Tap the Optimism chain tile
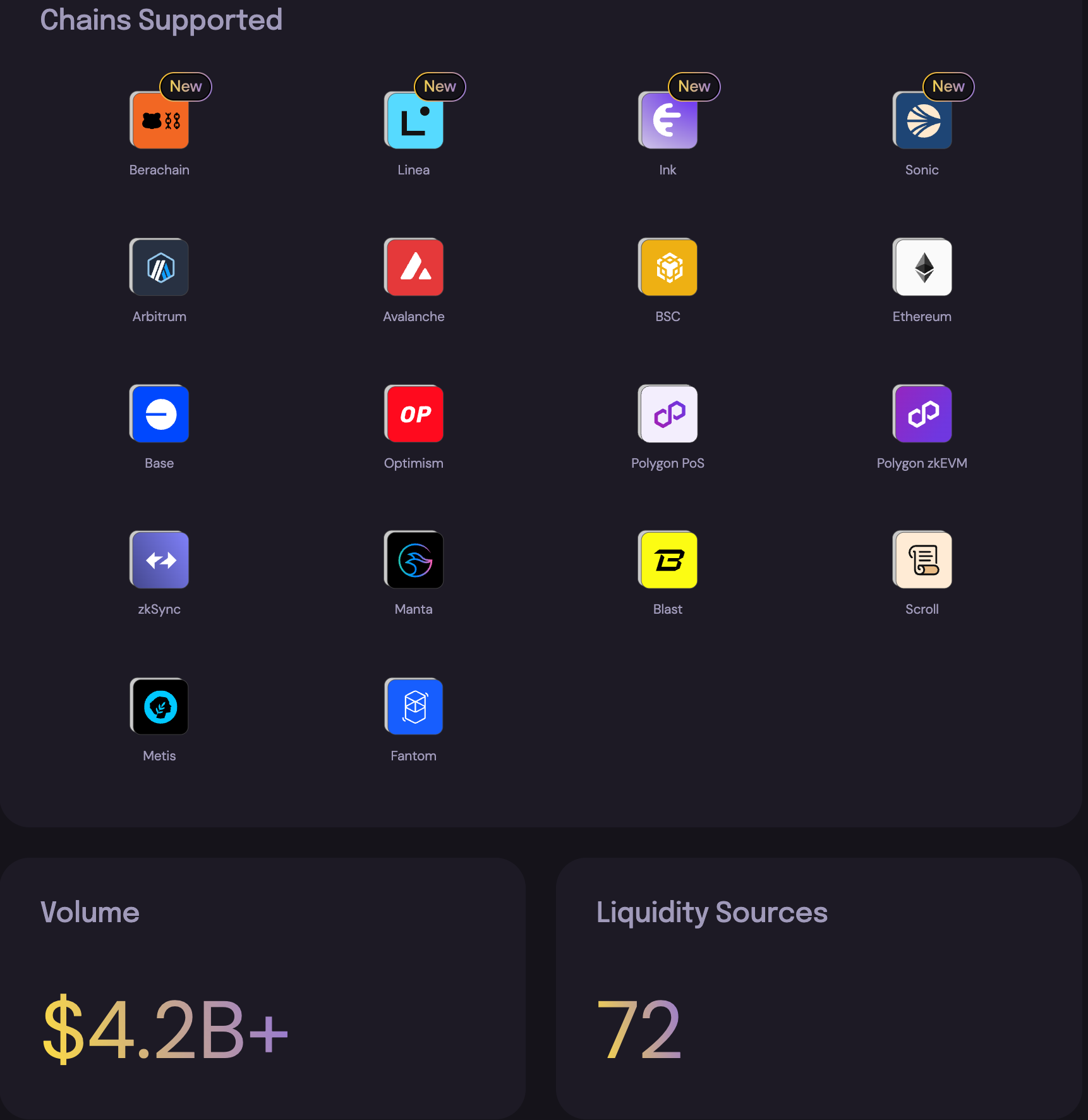 point(414,414)
